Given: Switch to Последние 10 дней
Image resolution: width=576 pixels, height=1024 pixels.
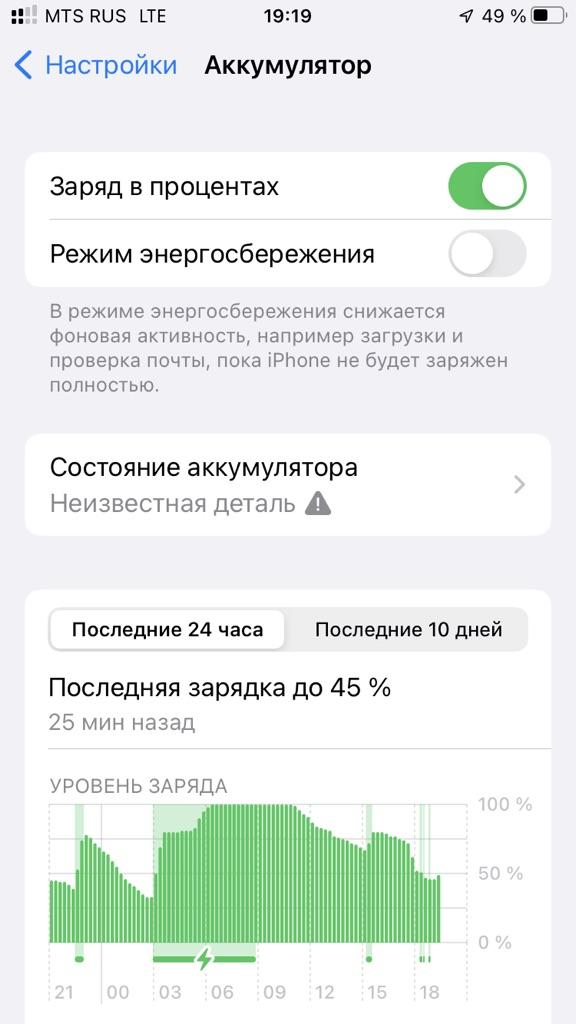Looking at the screenshot, I should (x=408, y=630).
